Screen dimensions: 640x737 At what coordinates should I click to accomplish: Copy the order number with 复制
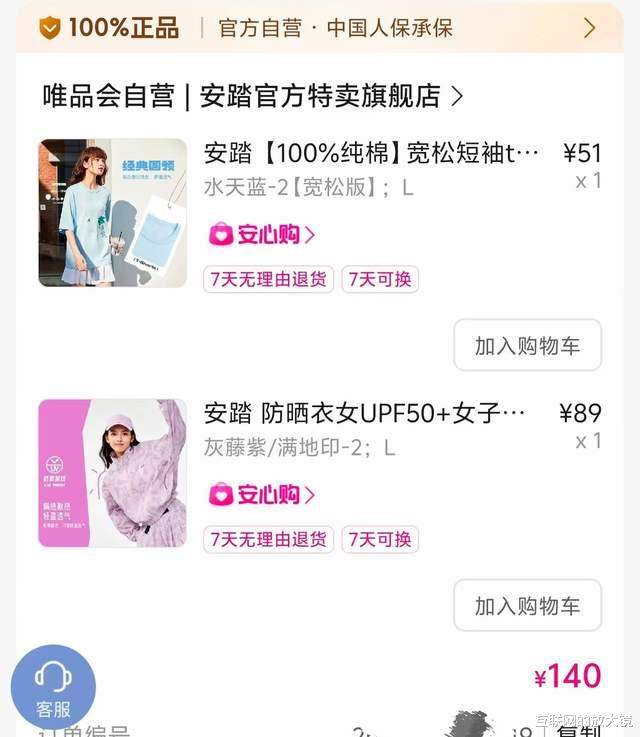coord(579,730)
